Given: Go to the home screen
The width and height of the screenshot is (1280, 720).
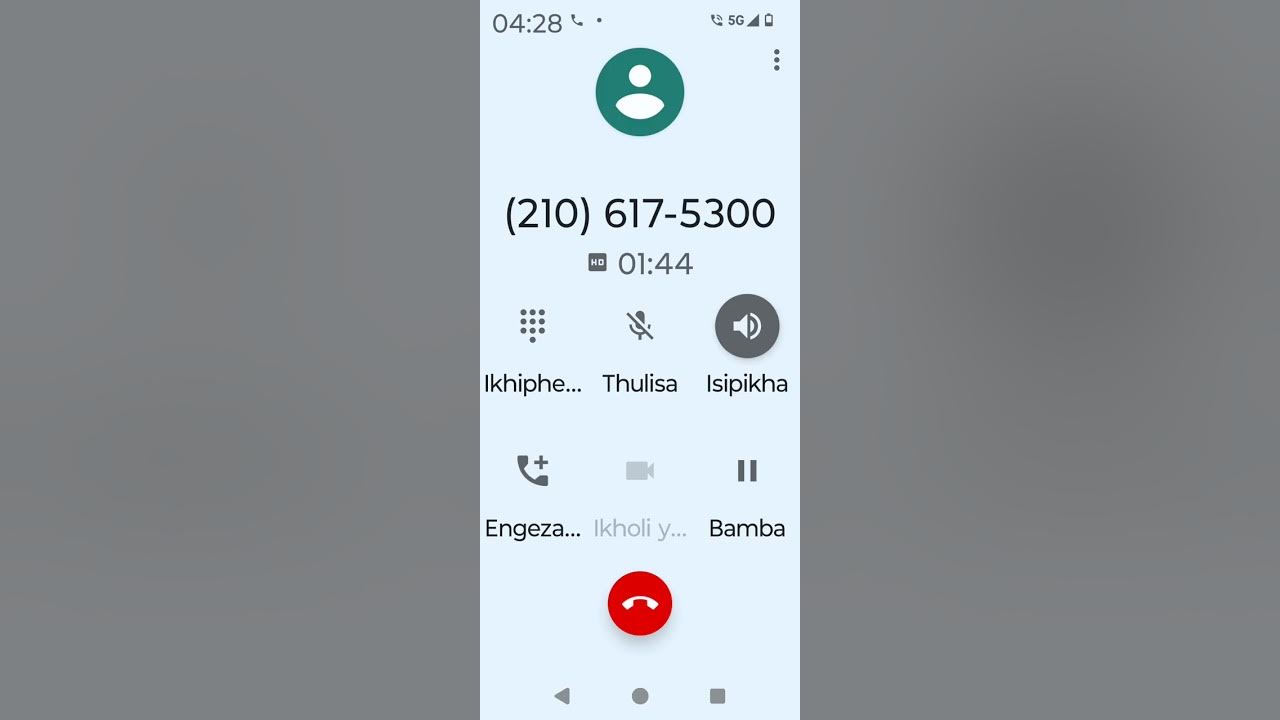Looking at the screenshot, I should 640,696.
